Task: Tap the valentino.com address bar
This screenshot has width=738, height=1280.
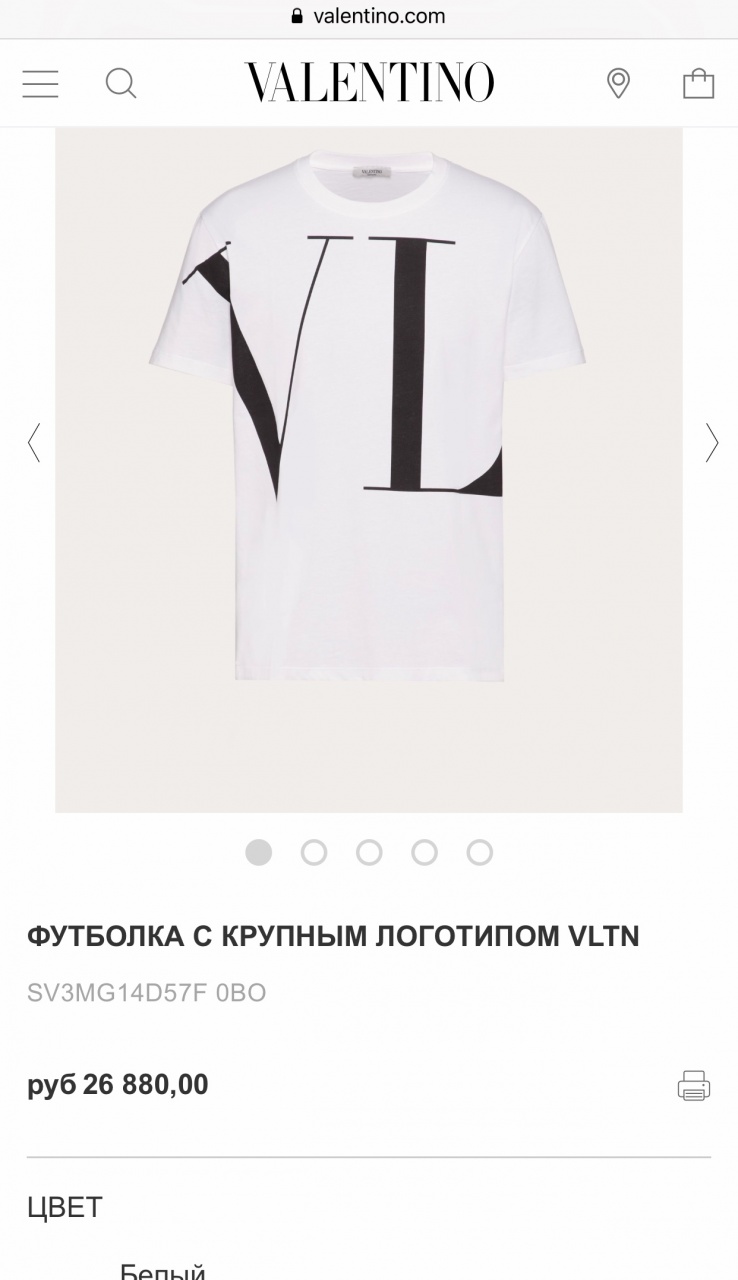Action: [x=369, y=16]
